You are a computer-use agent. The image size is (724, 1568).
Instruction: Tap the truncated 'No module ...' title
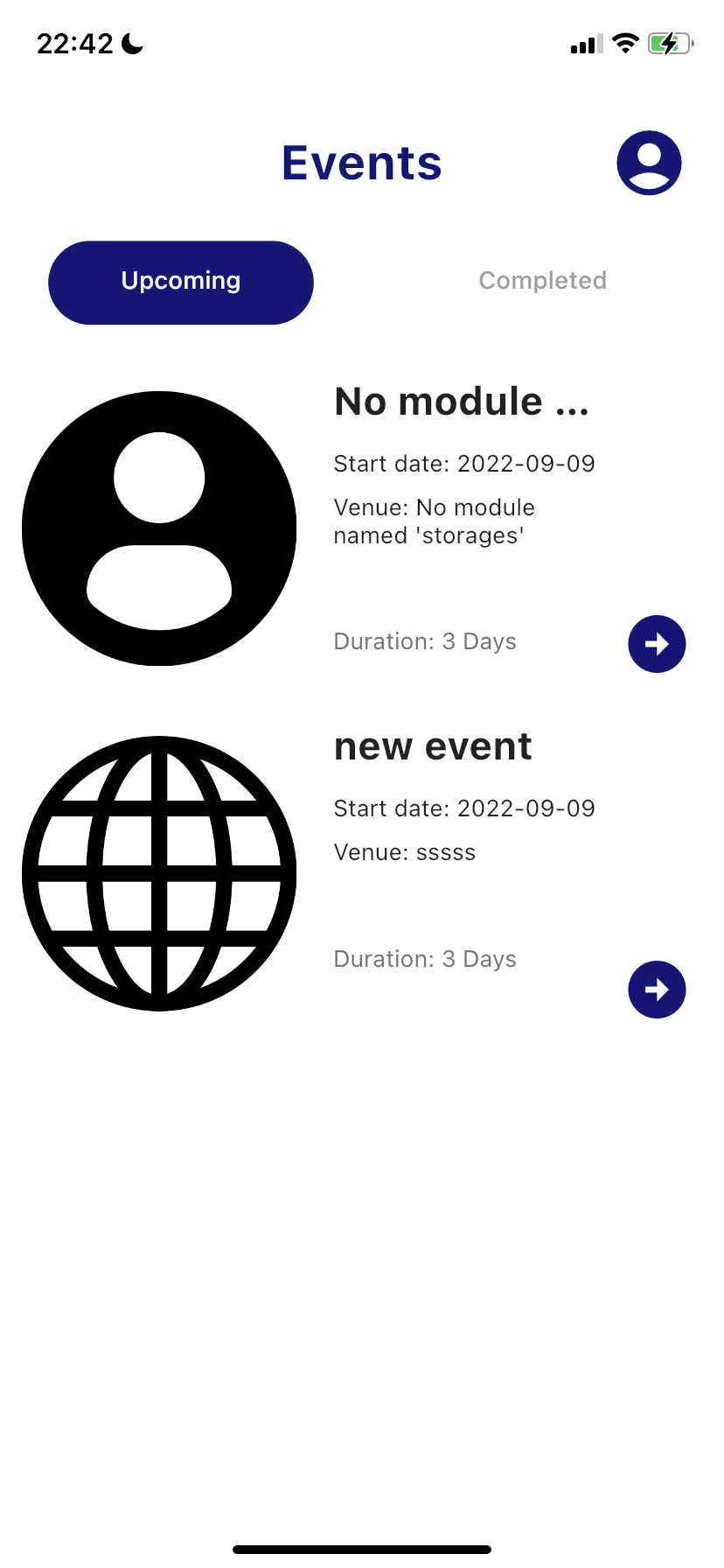[462, 402]
